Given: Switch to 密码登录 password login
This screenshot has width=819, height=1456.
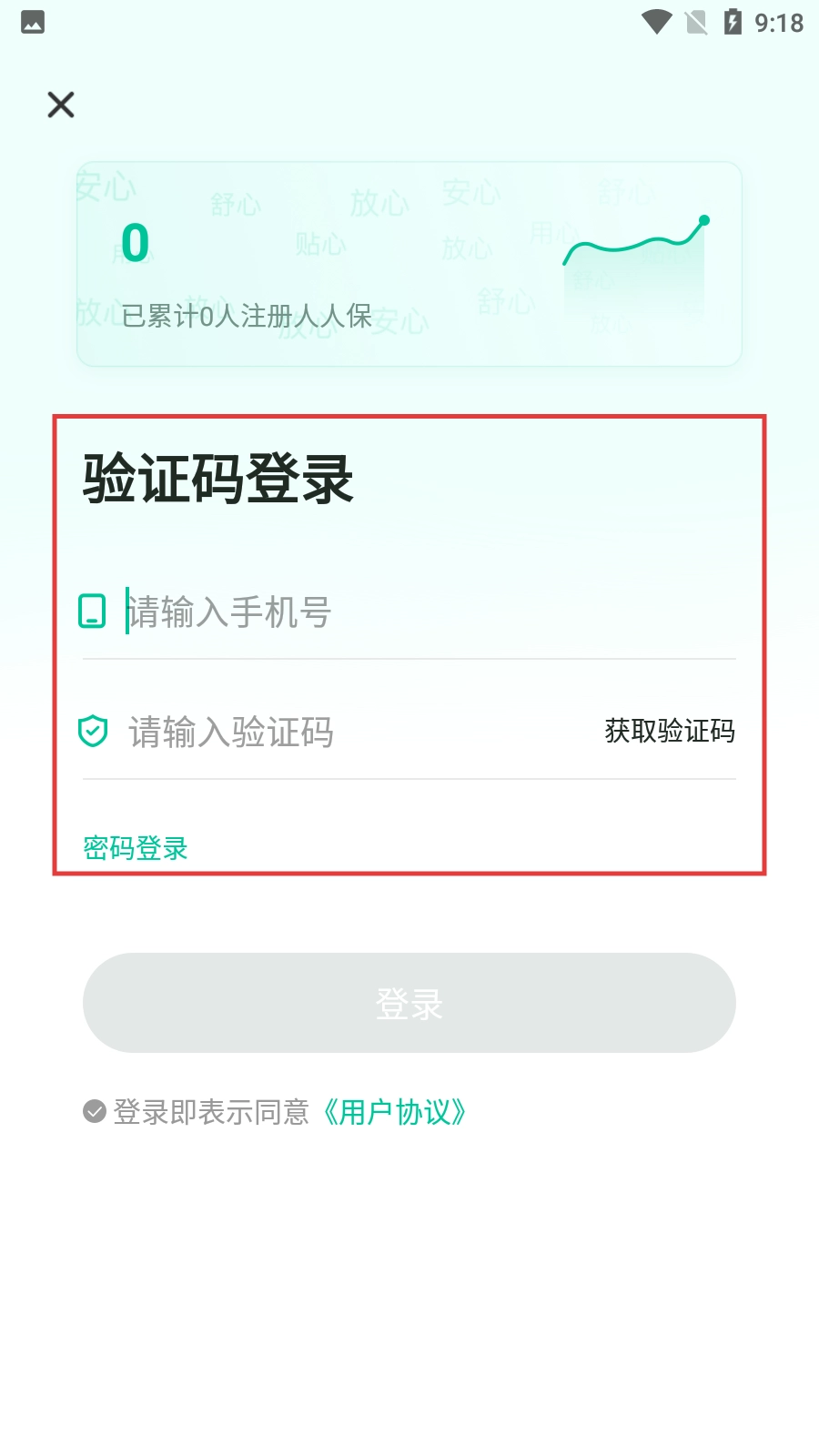Looking at the screenshot, I should (x=136, y=848).
